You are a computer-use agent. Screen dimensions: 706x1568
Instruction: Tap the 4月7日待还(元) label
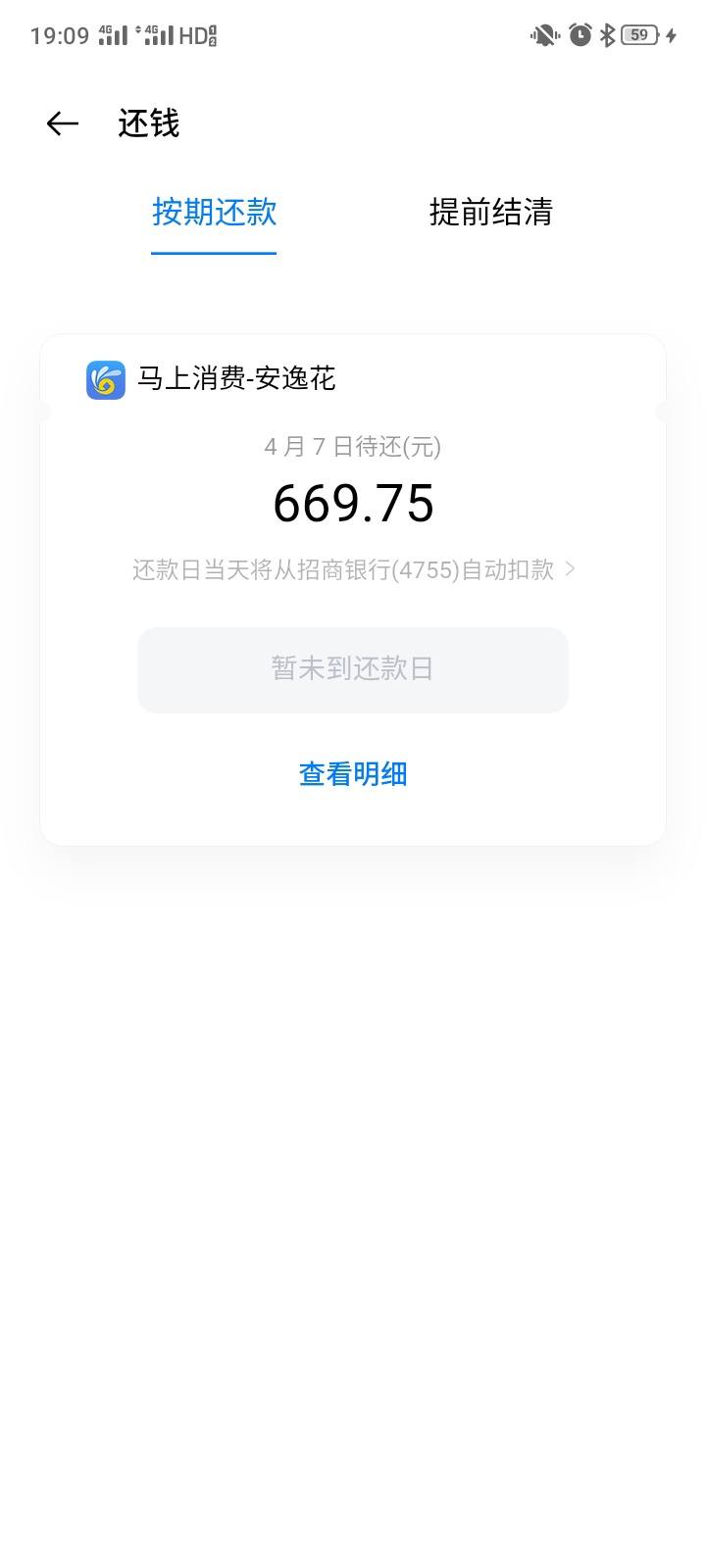[x=352, y=447]
